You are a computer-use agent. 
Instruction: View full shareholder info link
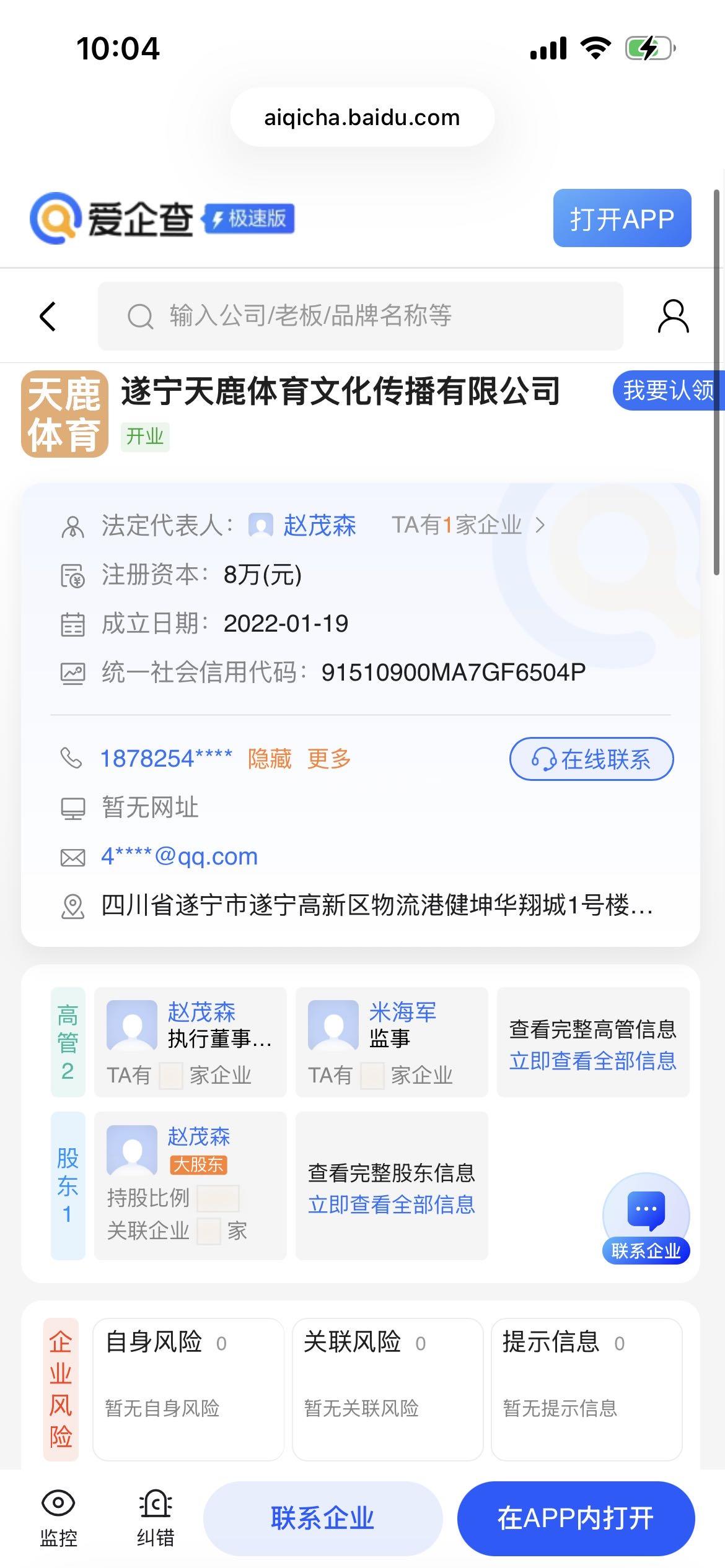point(392,1204)
